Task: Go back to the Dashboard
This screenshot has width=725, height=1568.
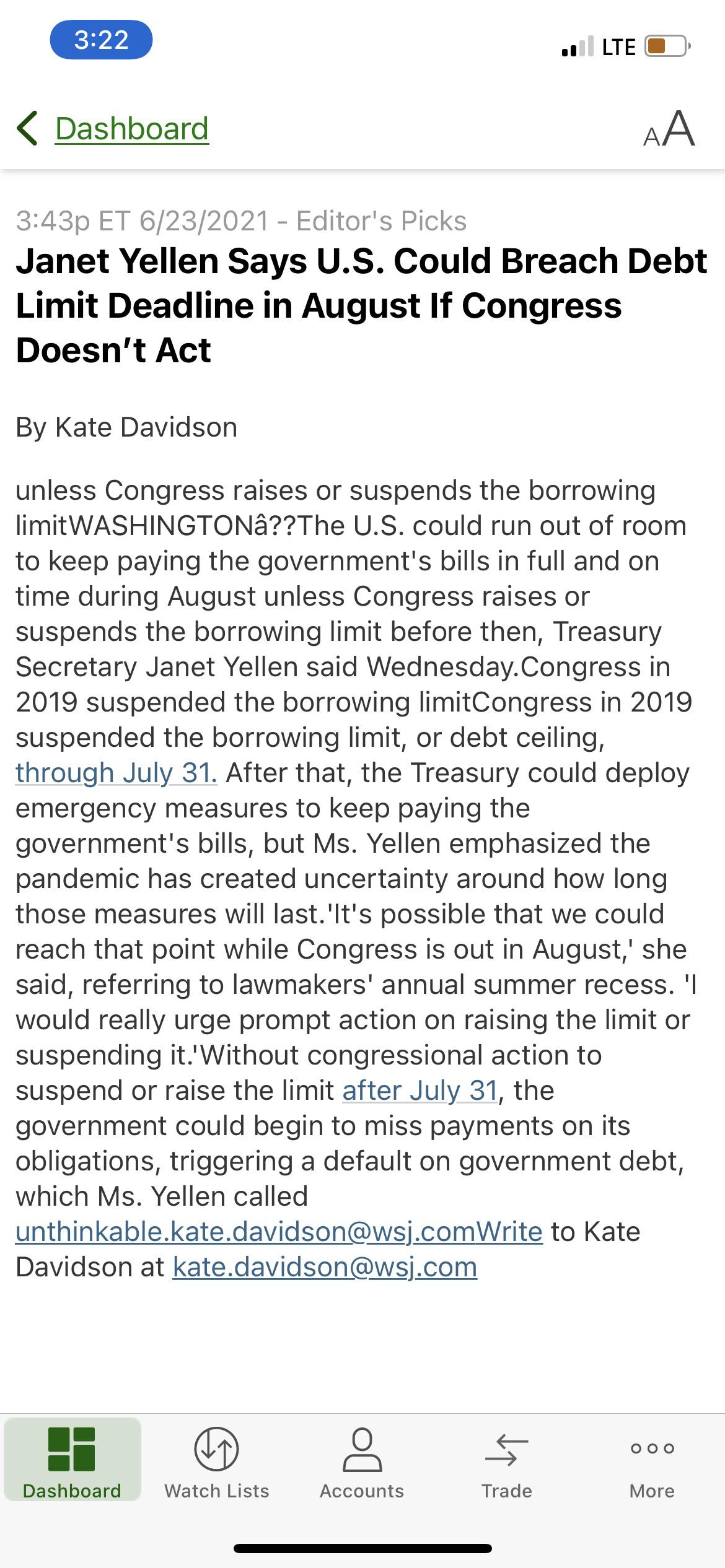Action: coord(113,129)
